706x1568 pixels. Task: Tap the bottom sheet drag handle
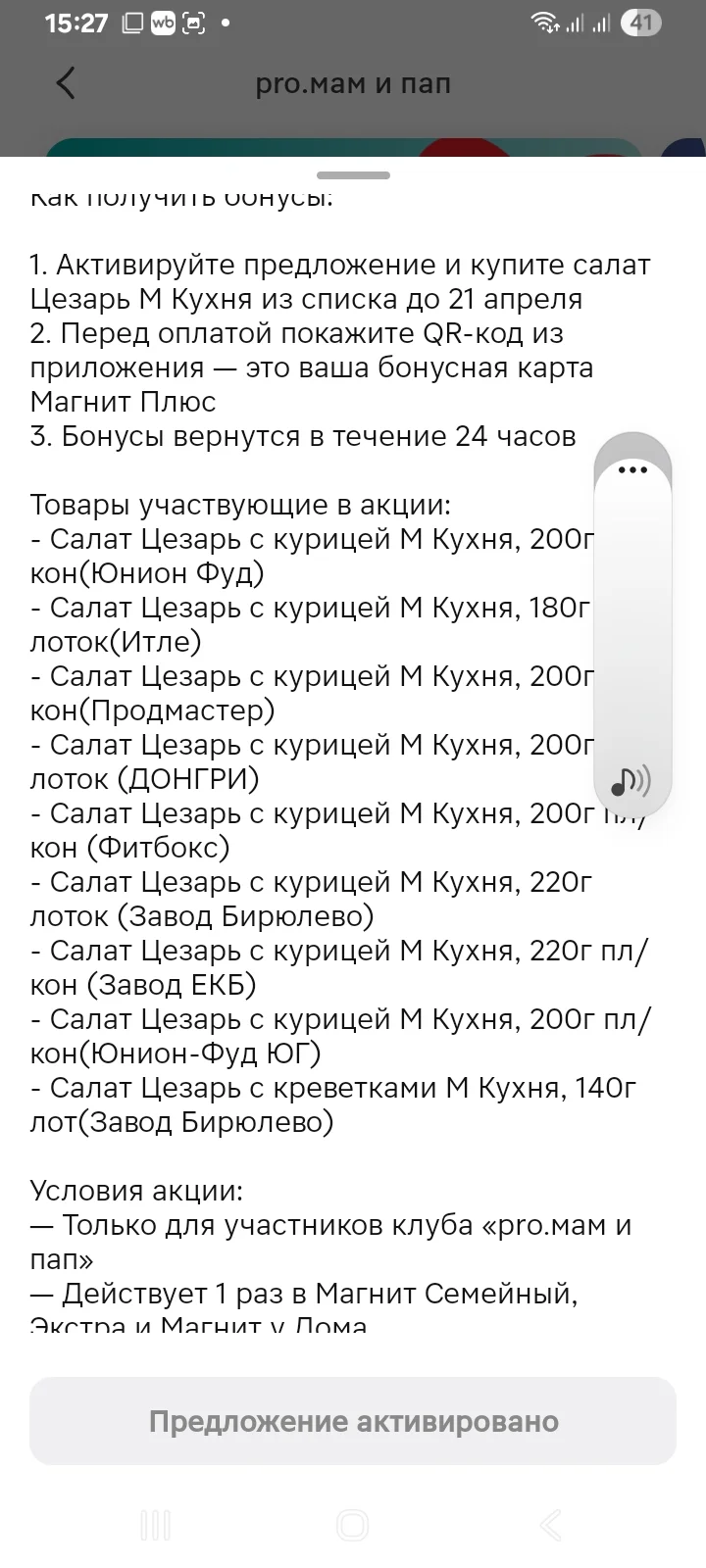tap(353, 175)
